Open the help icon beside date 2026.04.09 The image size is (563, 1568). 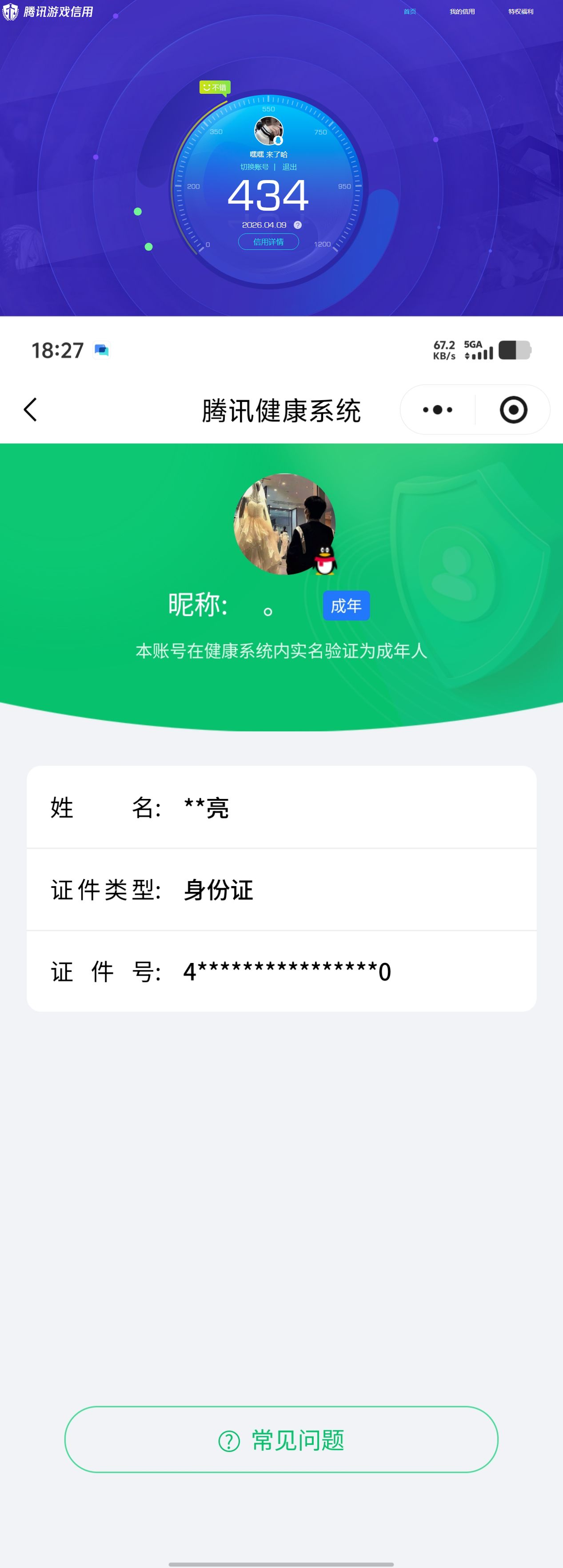pos(298,225)
